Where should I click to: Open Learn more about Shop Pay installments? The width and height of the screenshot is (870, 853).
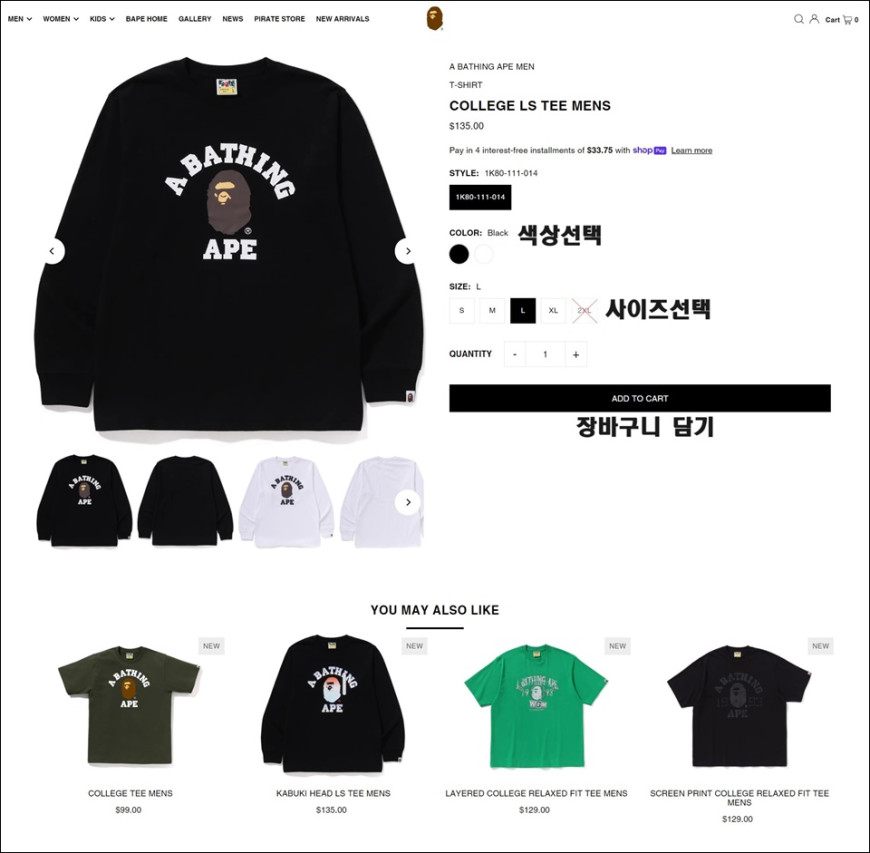[x=691, y=151]
